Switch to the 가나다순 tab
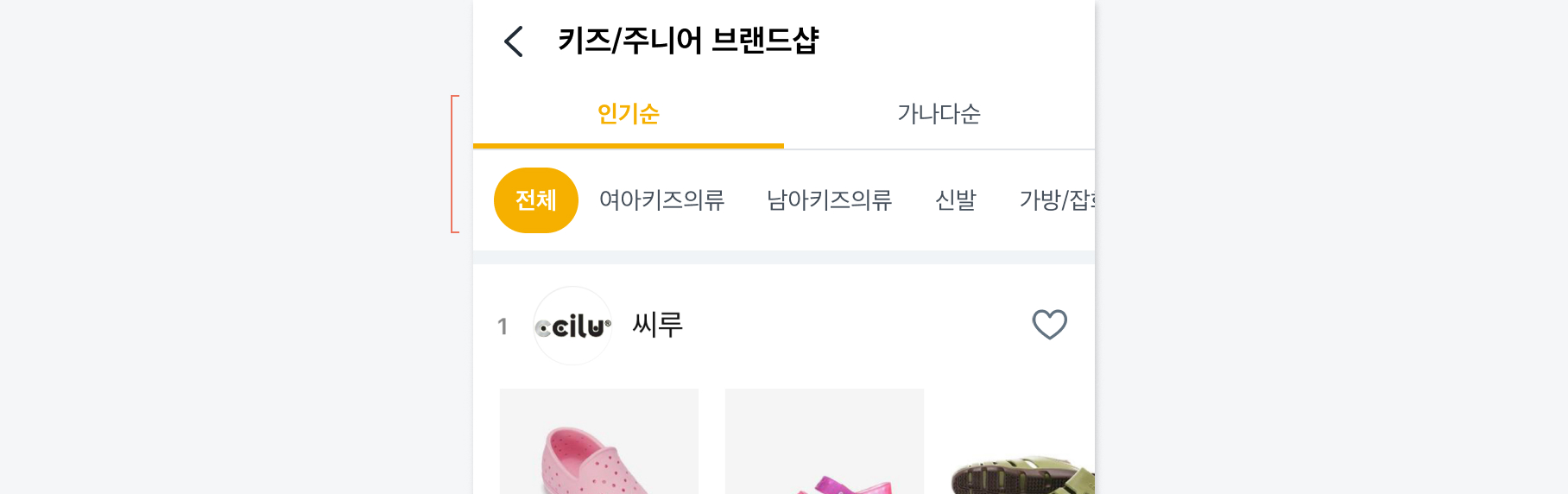 point(939,114)
